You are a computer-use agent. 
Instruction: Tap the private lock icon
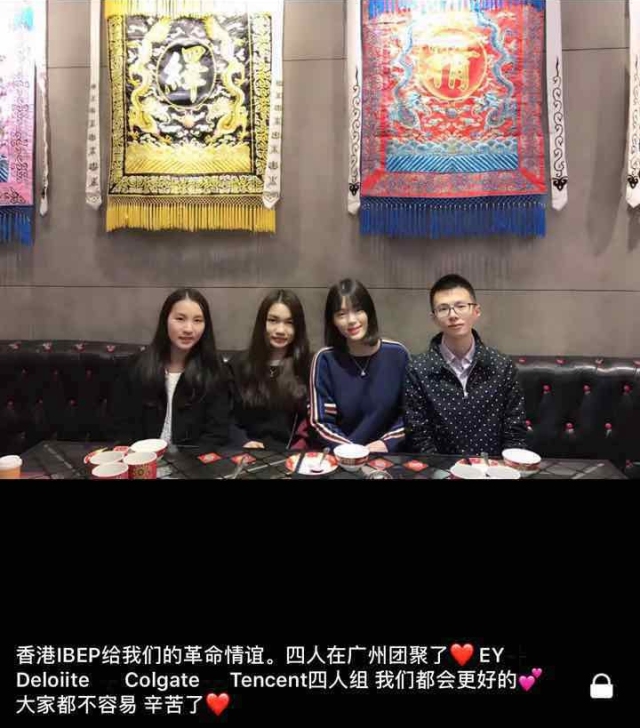[x=601, y=686]
